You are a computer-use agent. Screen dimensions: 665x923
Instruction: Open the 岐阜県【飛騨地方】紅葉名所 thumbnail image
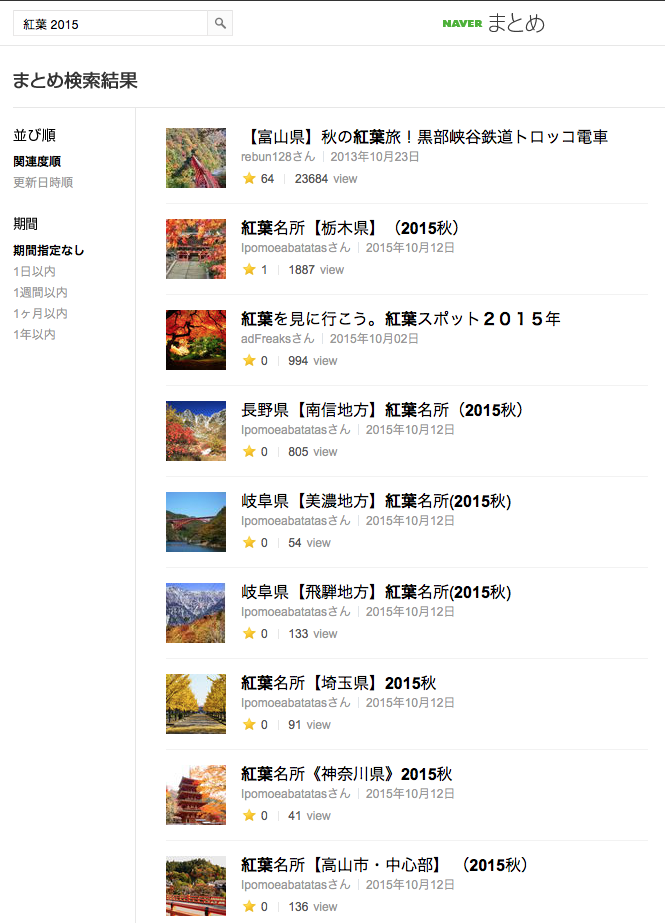tap(196, 612)
